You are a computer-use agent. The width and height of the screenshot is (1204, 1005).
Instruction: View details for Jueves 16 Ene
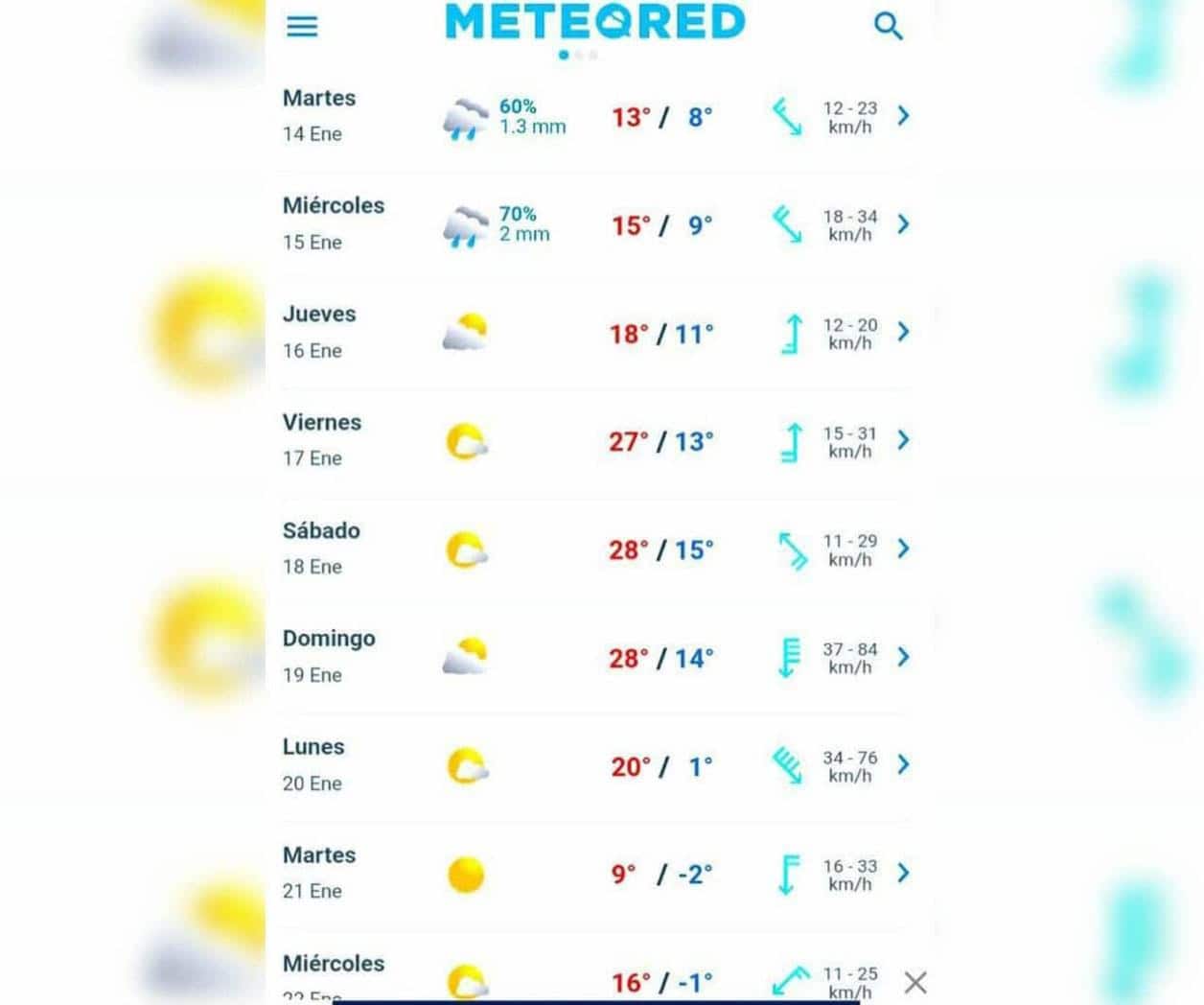coord(902,332)
